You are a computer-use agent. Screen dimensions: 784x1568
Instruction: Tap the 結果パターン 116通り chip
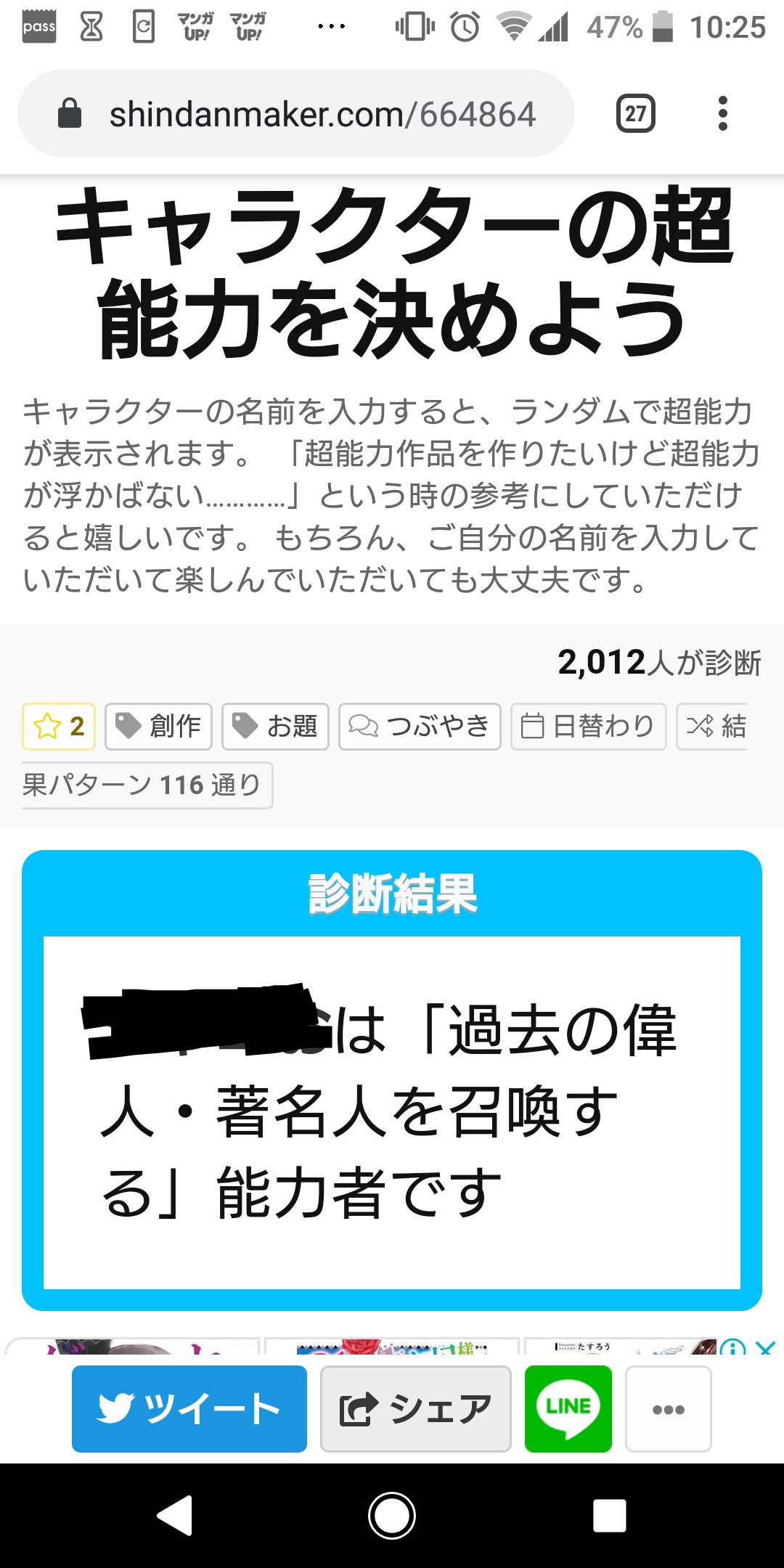click(x=145, y=785)
